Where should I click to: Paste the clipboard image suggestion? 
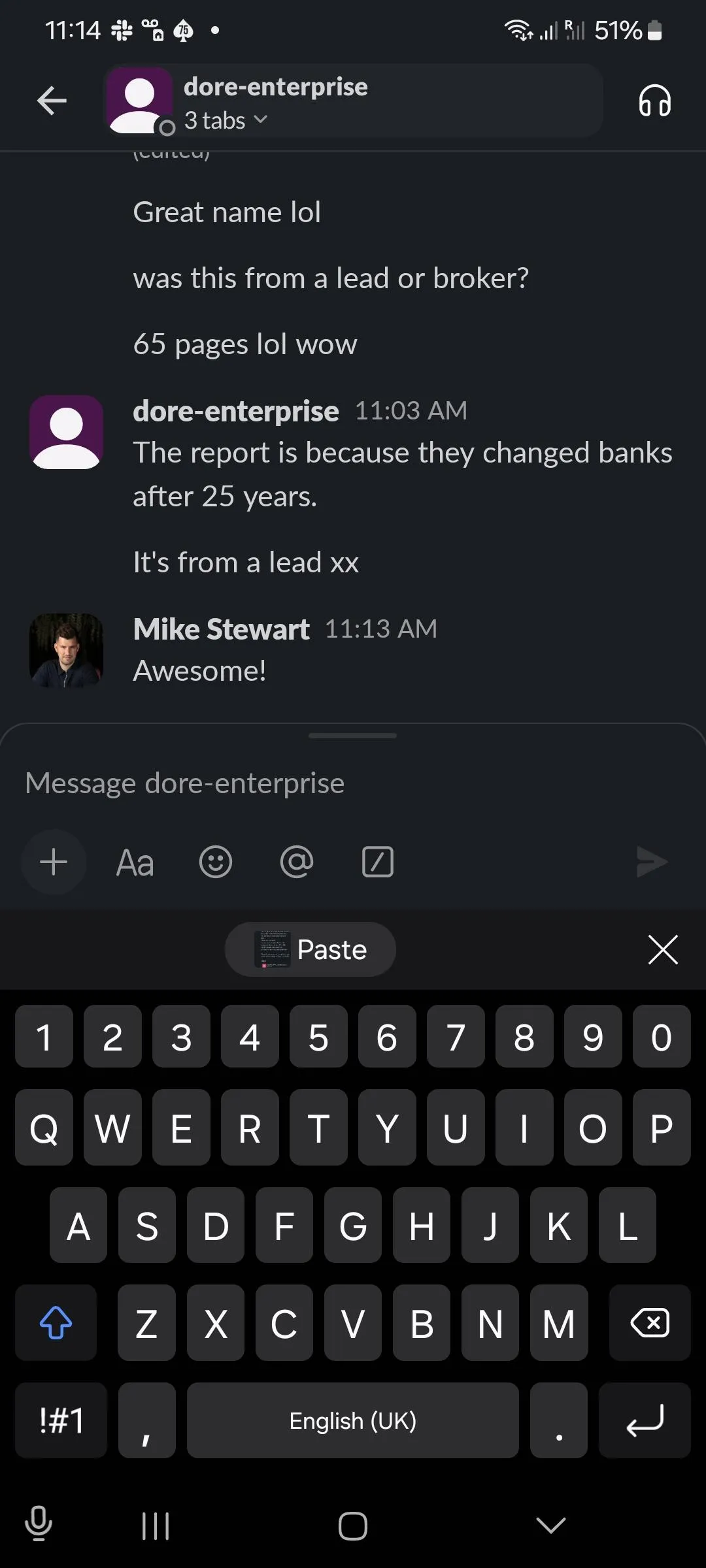point(311,949)
